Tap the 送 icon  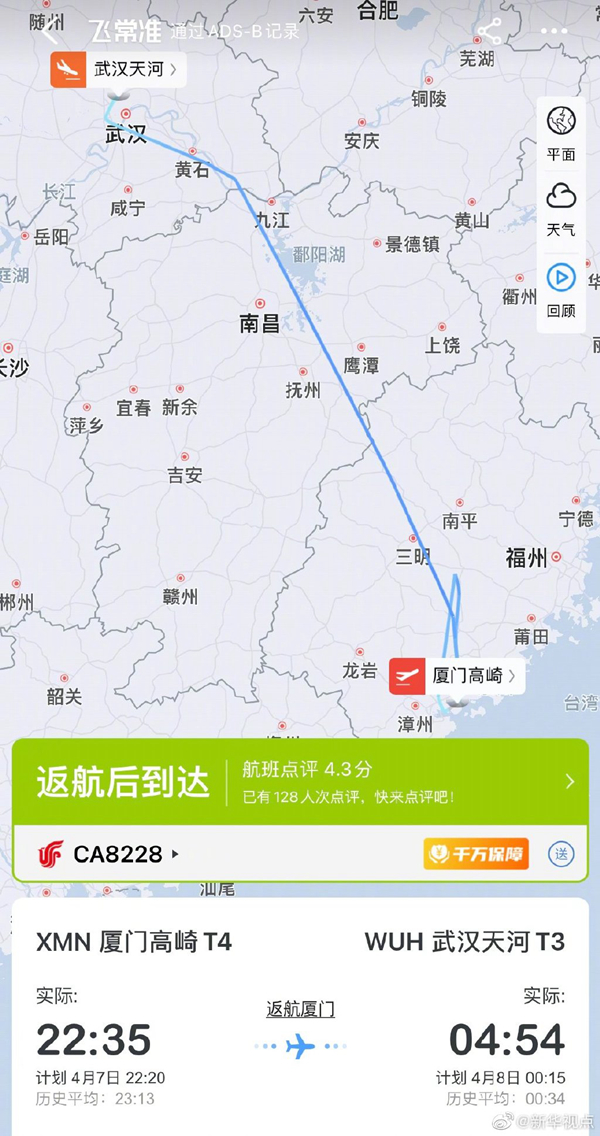coord(561,854)
